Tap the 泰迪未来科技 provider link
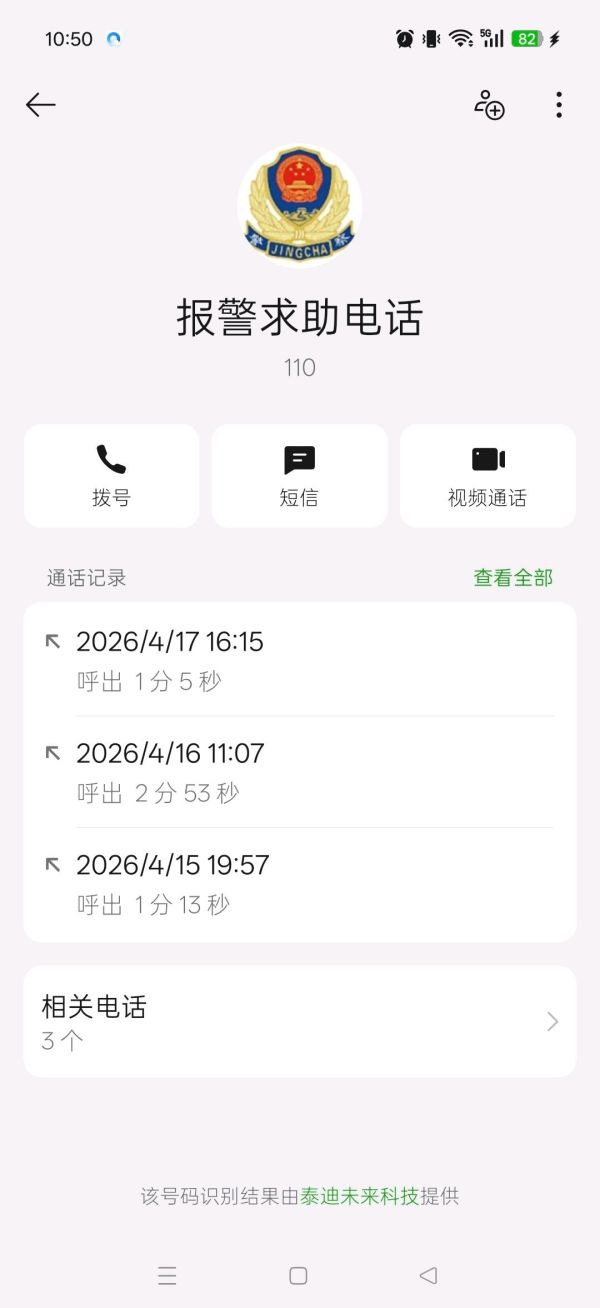Screen dimensions: 600x1308 coord(359,1196)
